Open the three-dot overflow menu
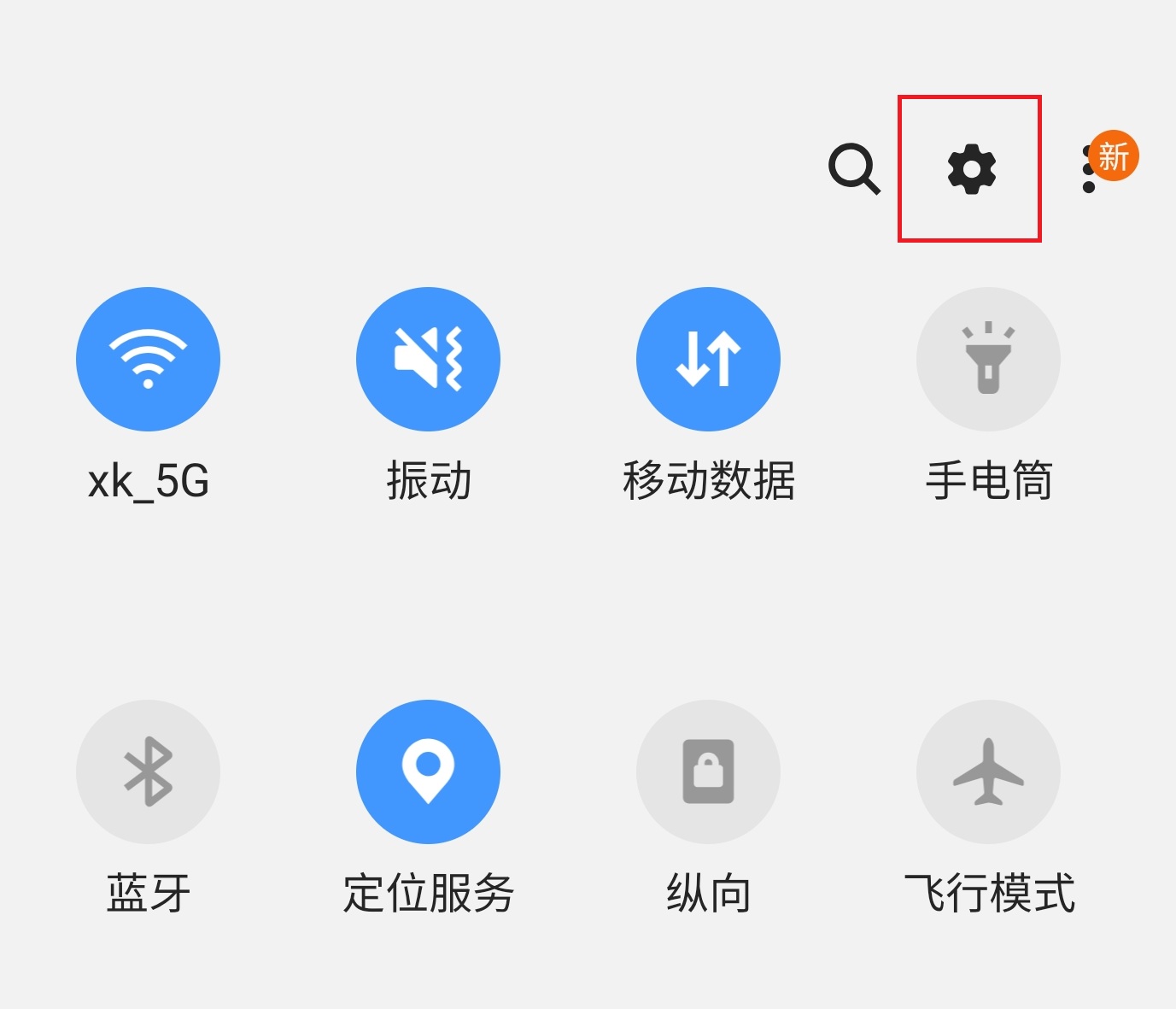The width and height of the screenshot is (1176, 1009). coord(1090,168)
